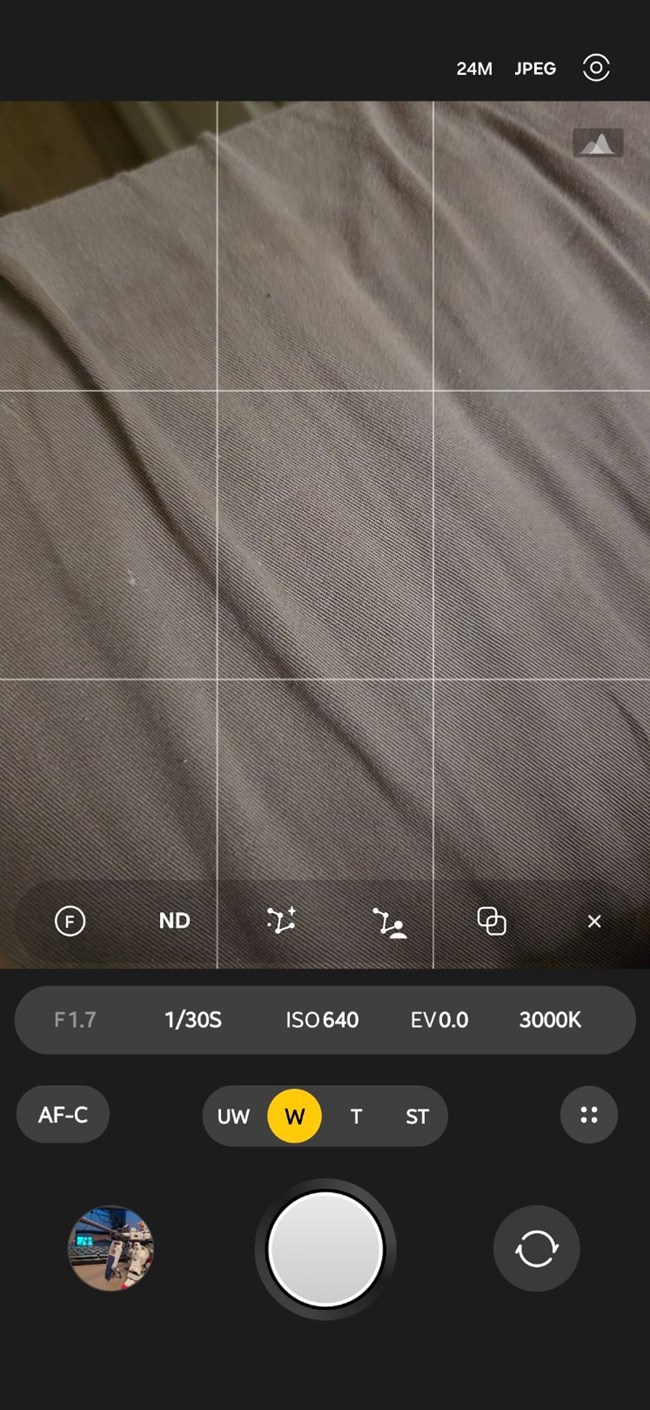Switch to the UW lens
Image resolution: width=650 pixels, height=1410 pixels.
[x=233, y=1116]
